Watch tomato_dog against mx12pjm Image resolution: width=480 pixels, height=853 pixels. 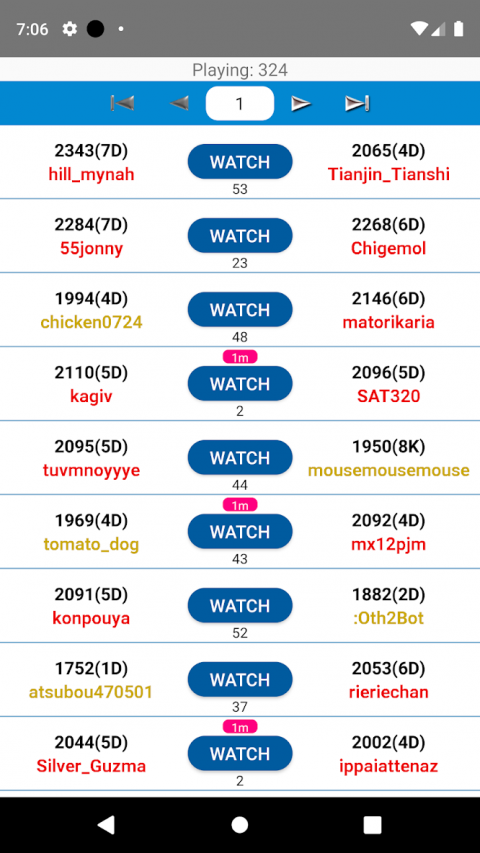point(240,531)
